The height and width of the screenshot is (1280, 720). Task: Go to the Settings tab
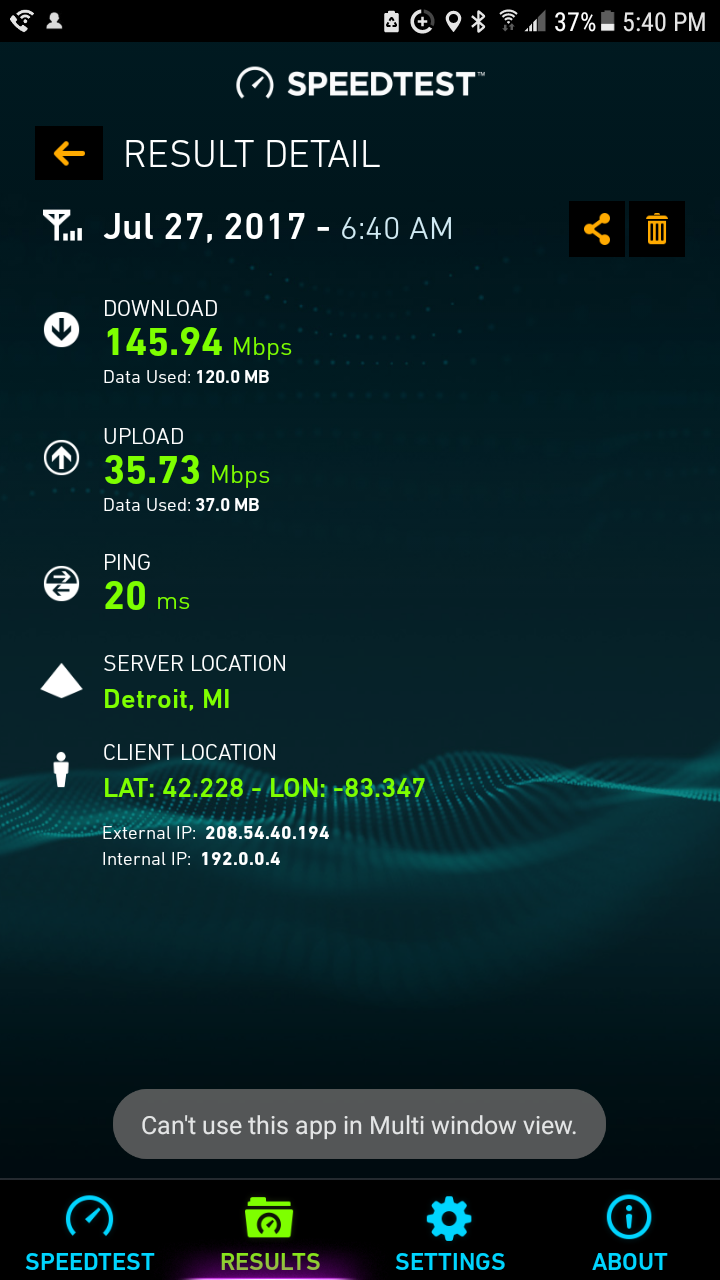[450, 1232]
